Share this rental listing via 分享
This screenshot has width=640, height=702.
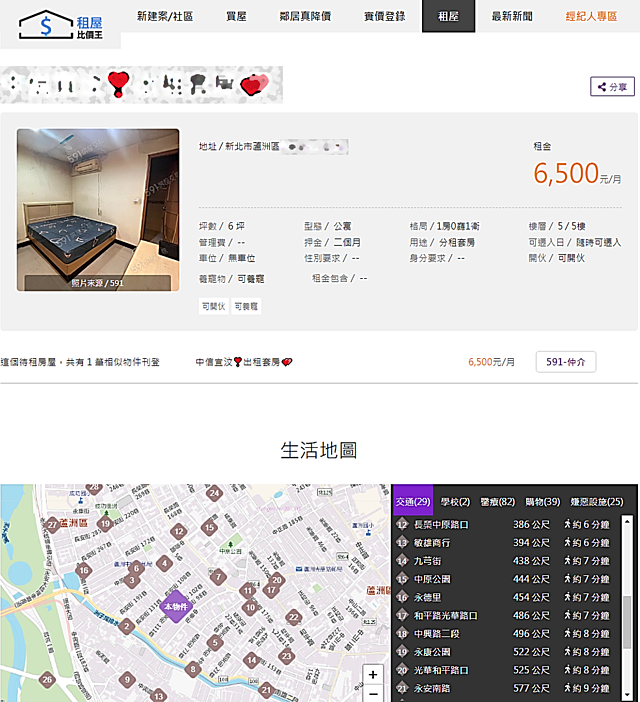point(612,87)
